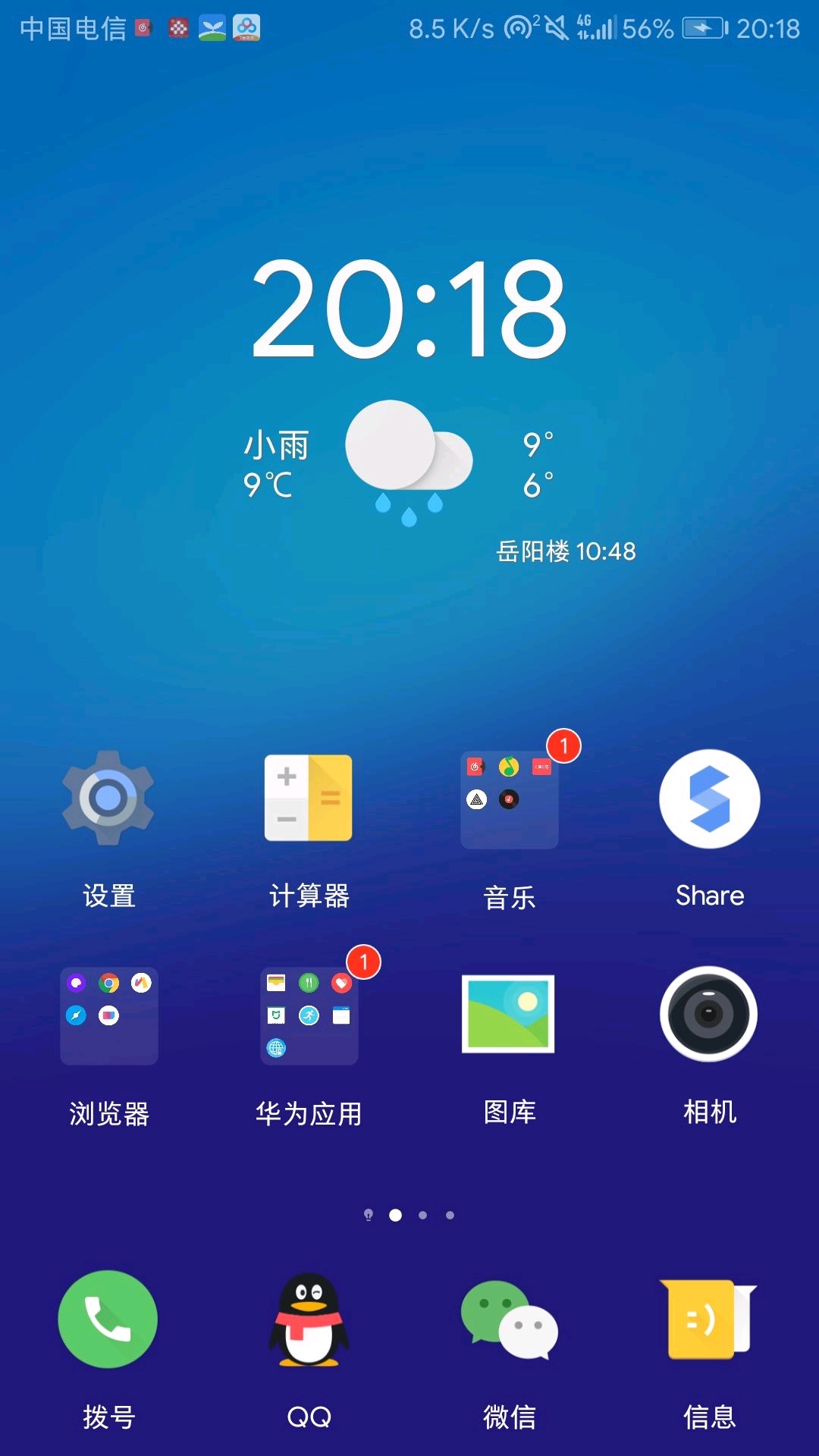Open the 音乐 music folder
This screenshot has width=819, height=1456.
tap(509, 800)
